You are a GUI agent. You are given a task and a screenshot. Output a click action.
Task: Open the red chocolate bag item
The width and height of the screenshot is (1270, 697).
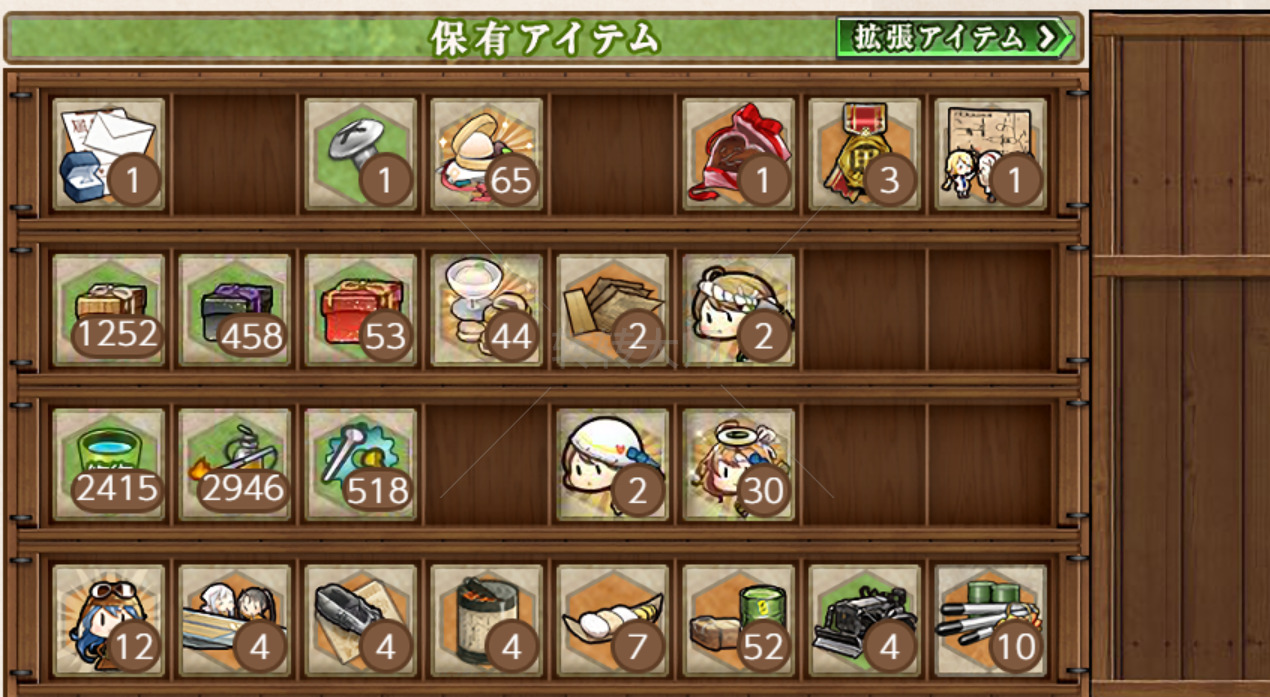coord(738,153)
